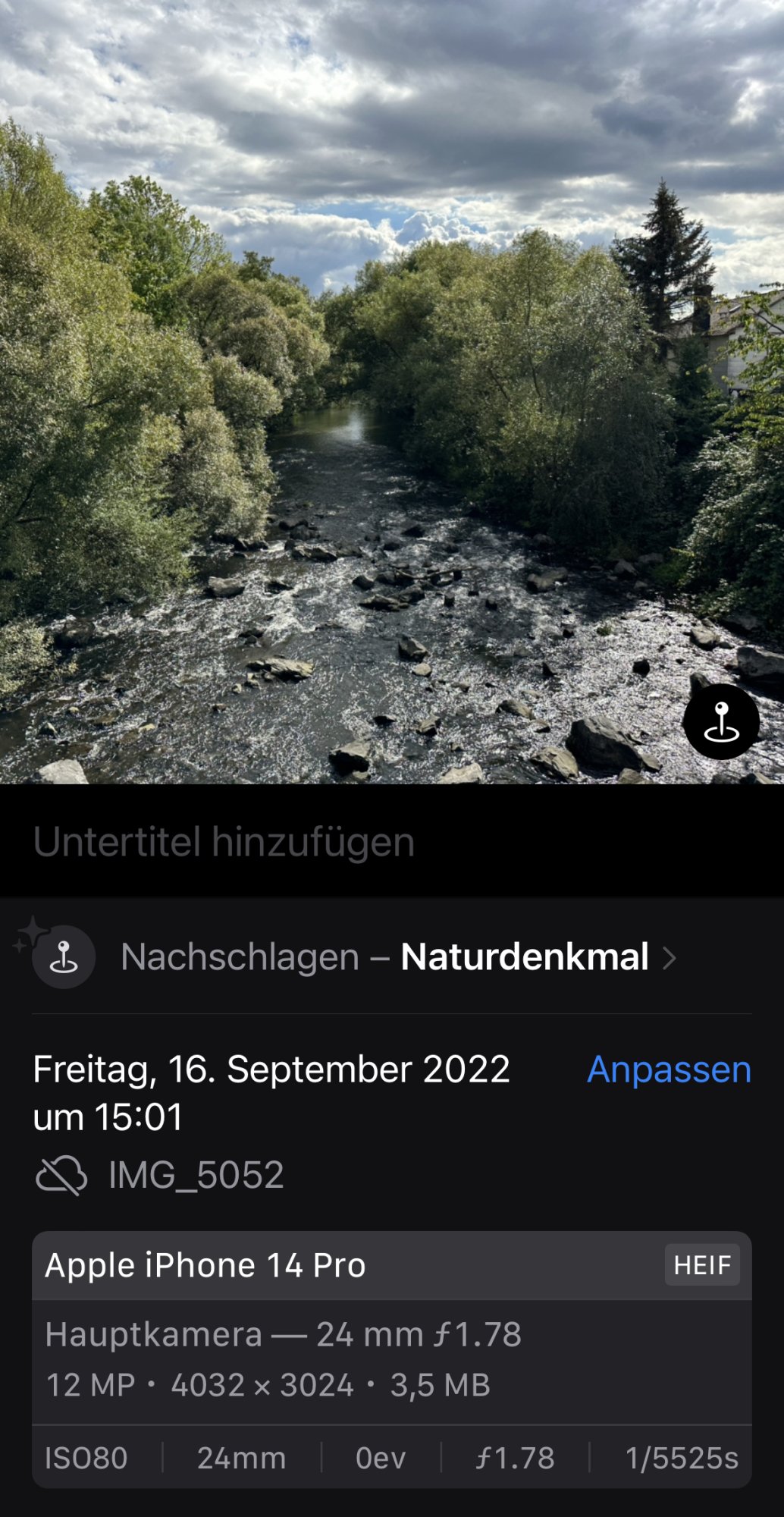
Task: Tap Anpassen to adjust date and time
Action: coord(669,1069)
